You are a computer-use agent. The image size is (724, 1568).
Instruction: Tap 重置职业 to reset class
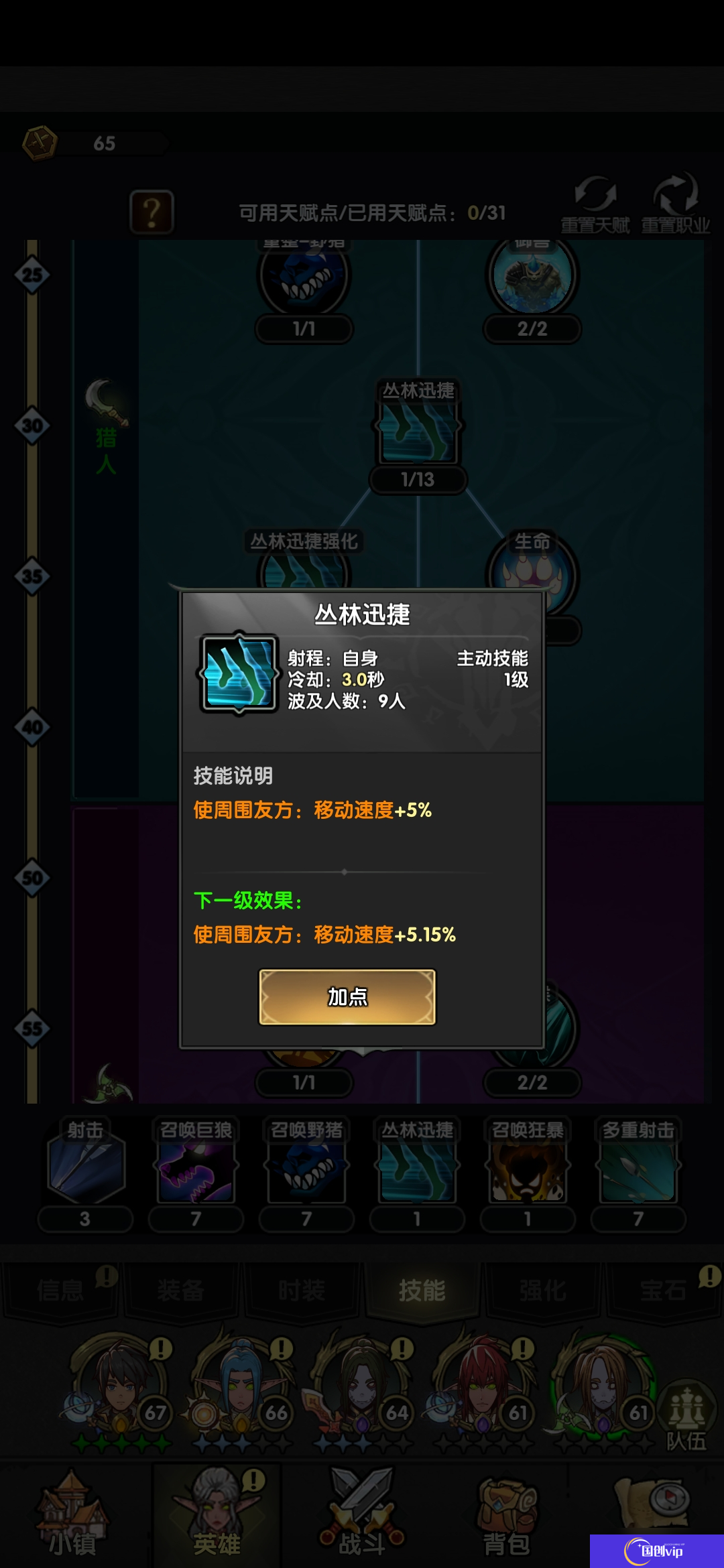tap(676, 204)
